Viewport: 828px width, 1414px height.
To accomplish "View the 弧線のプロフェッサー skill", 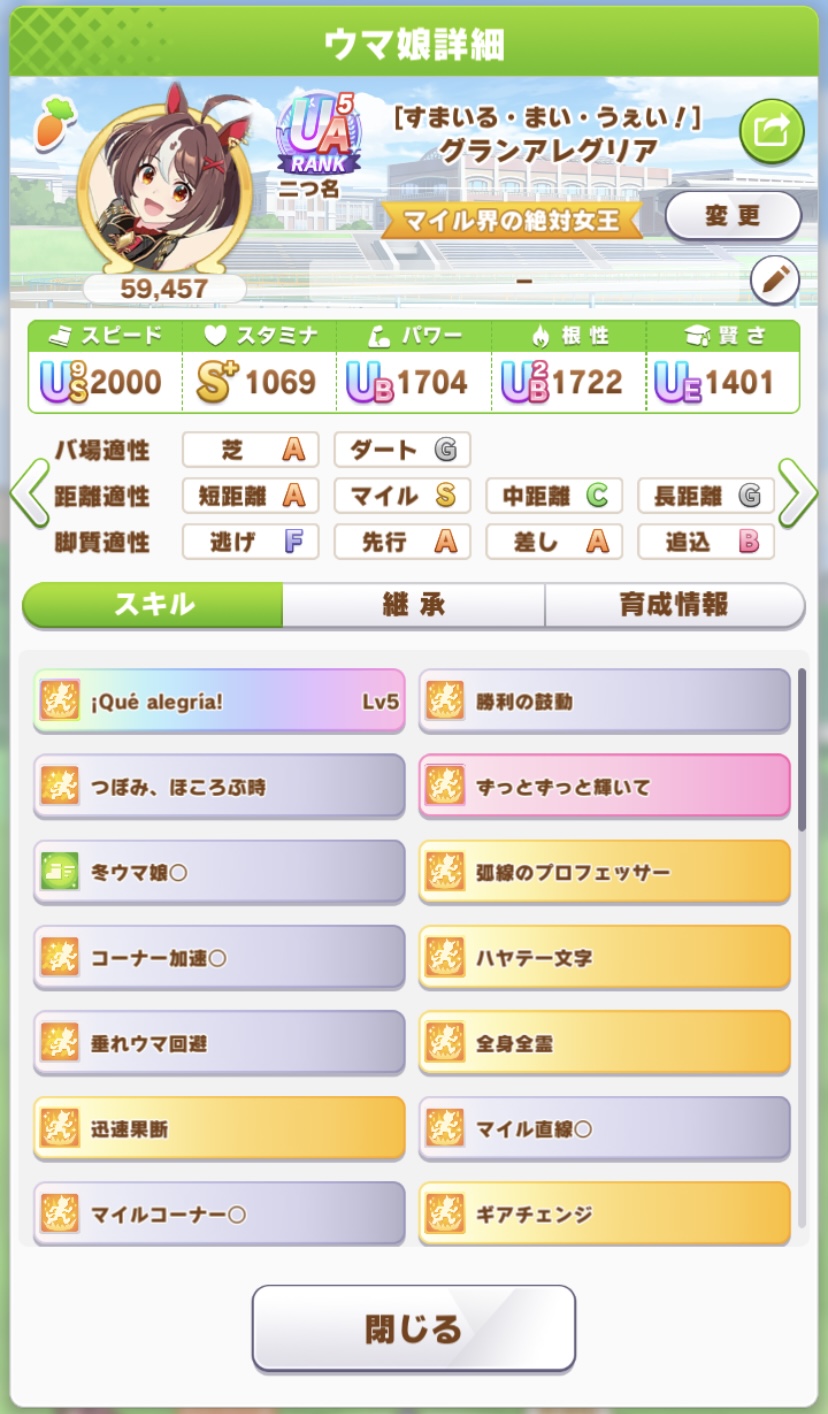I will (x=604, y=872).
